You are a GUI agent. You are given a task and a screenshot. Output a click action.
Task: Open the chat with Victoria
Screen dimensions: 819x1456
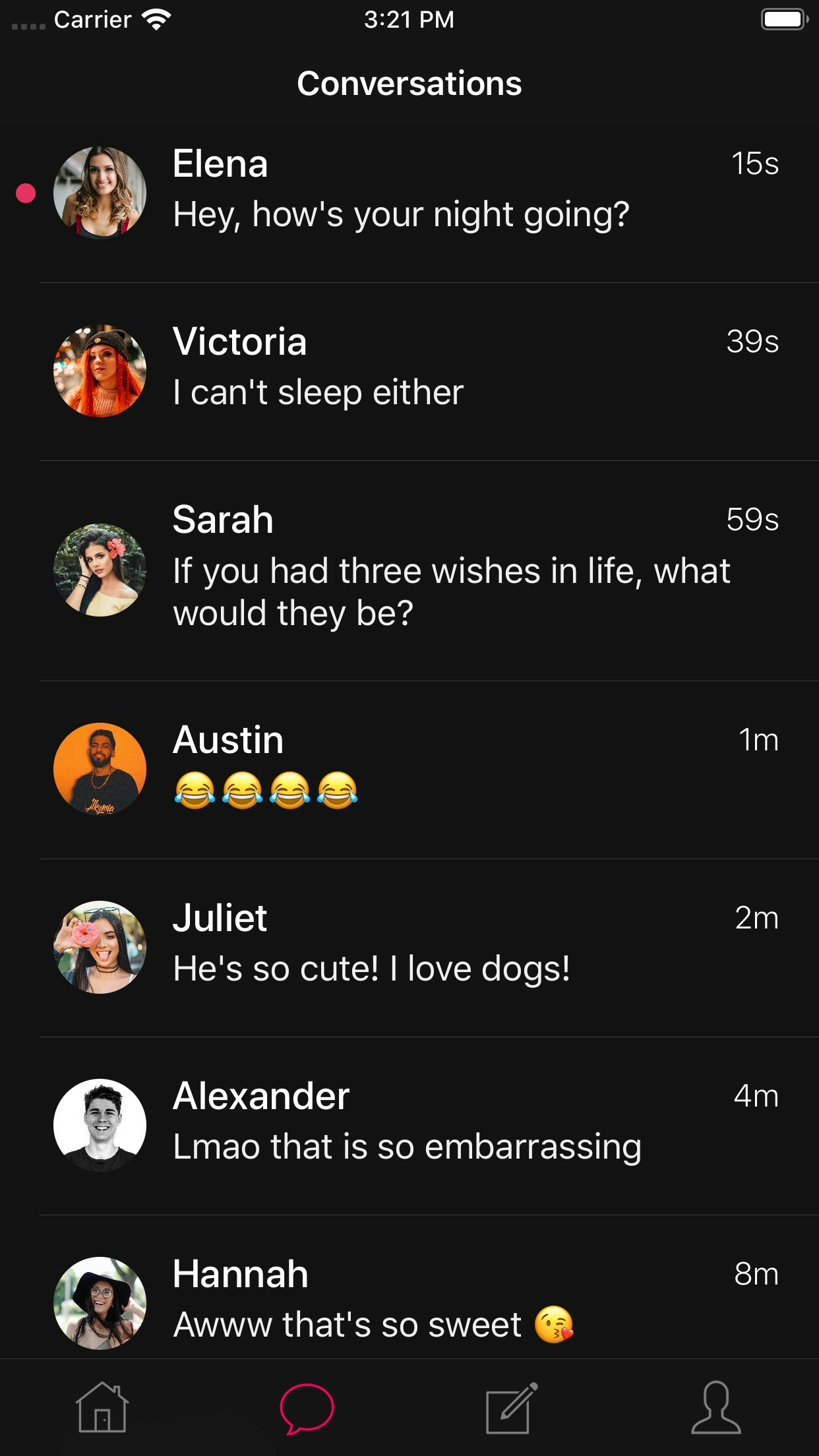click(x=409, y=371)
